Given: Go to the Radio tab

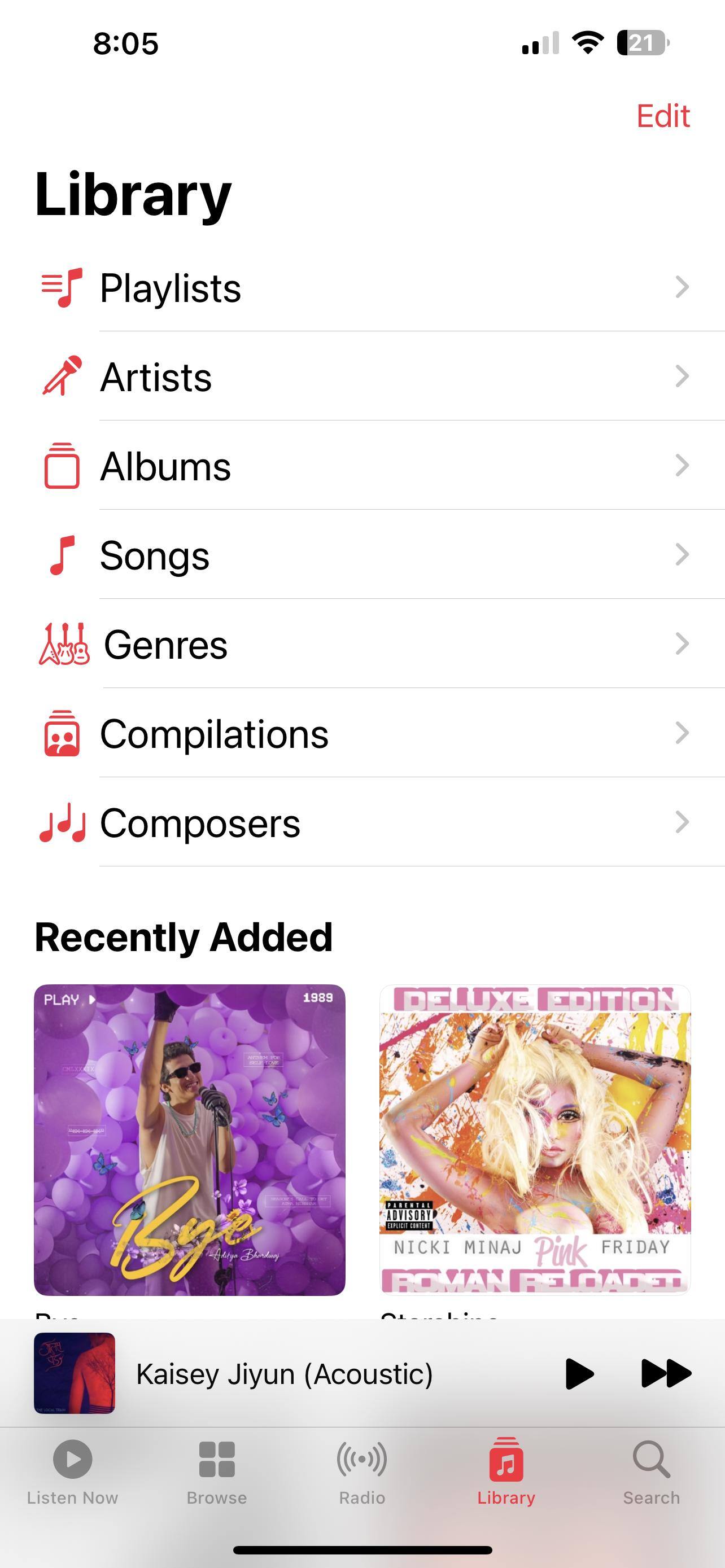Looking at the screenshot, I should pyautogui.click(x=361, y=1470).
